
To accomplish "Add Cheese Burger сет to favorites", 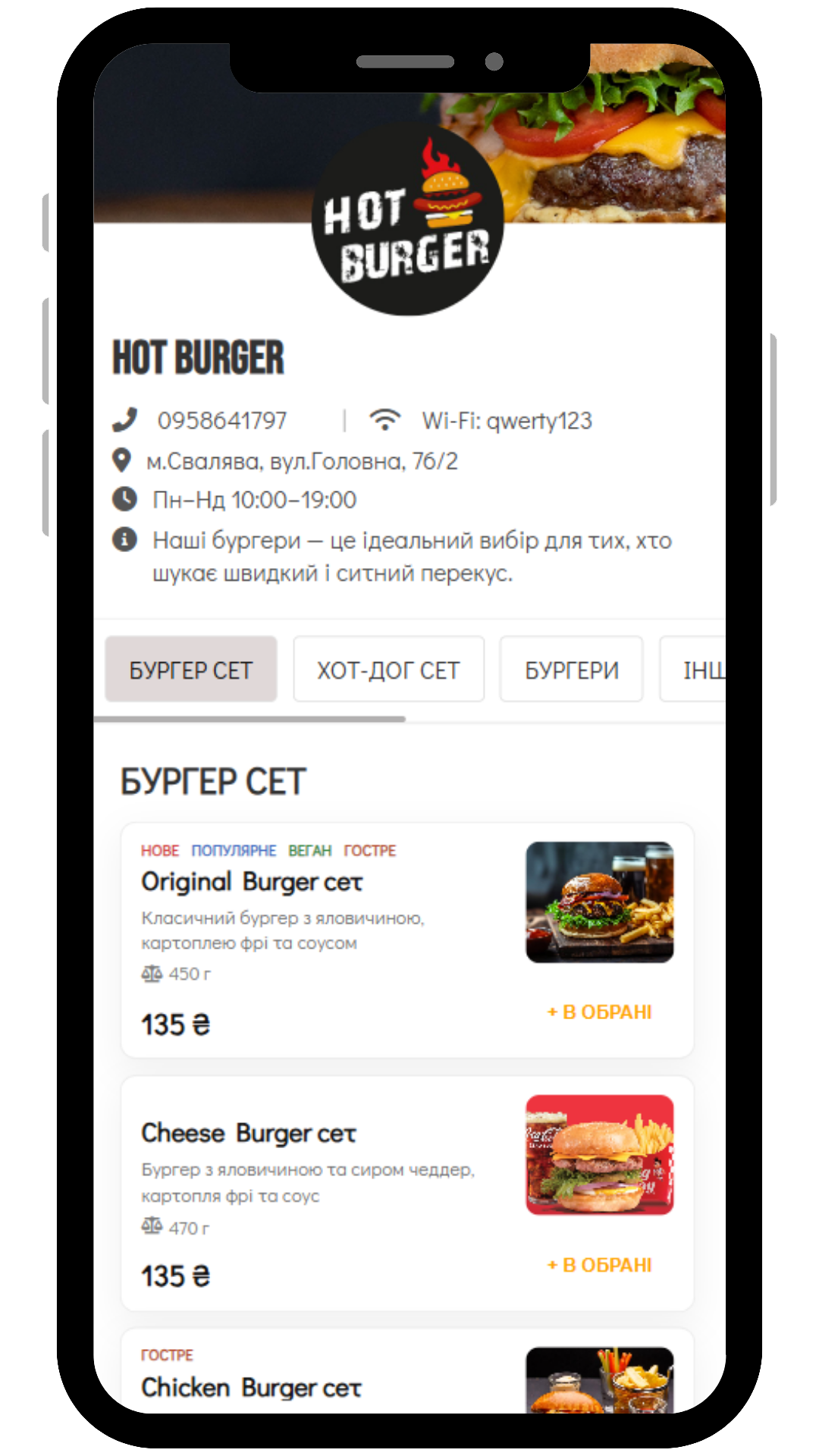I will tap(600, 1264).
